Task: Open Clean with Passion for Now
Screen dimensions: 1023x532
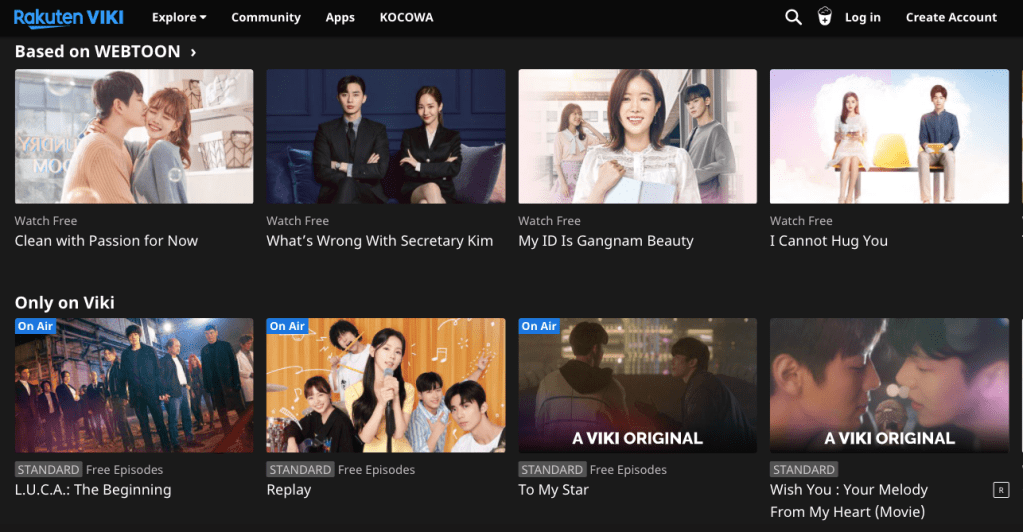Action: click(x=134, y=137)
